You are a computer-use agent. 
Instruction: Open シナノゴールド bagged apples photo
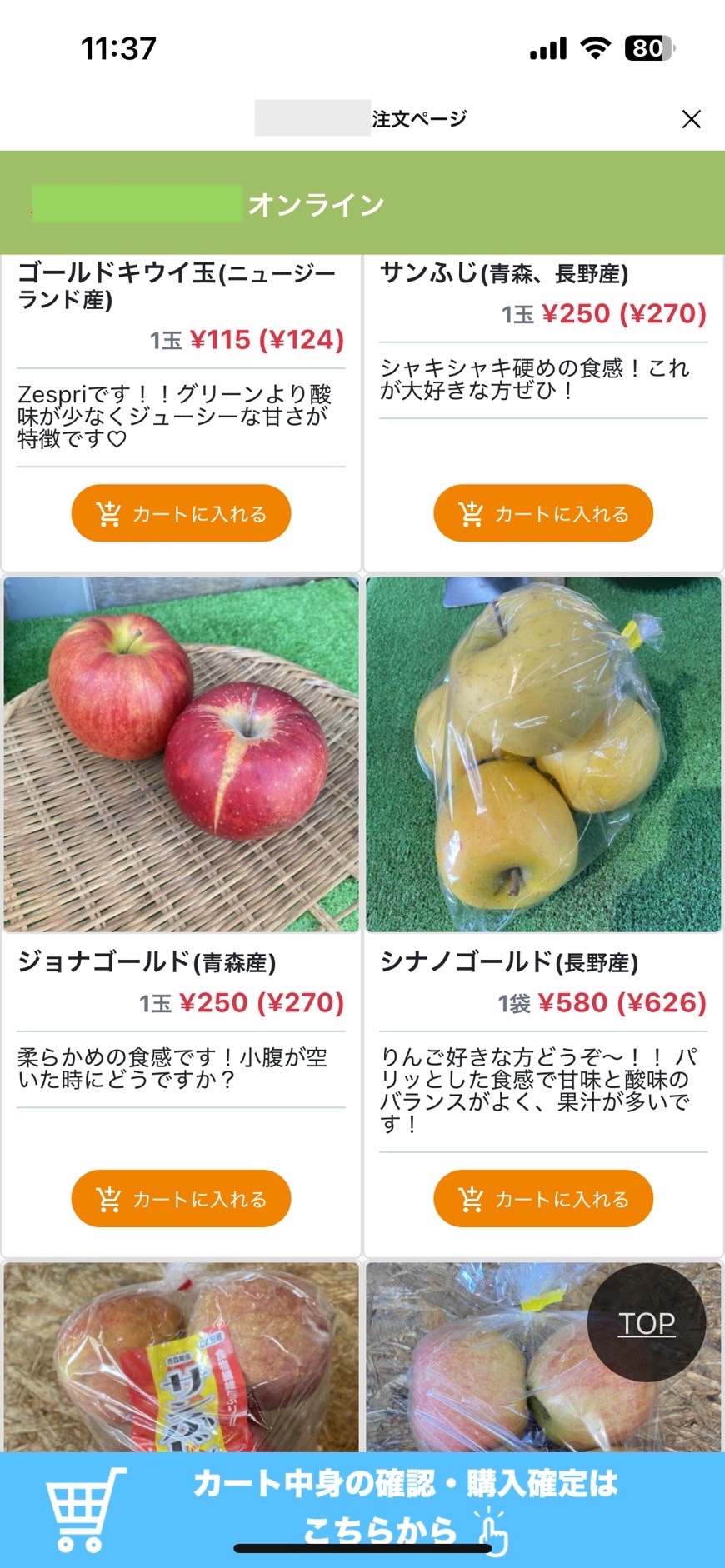[x=543, y=754]
